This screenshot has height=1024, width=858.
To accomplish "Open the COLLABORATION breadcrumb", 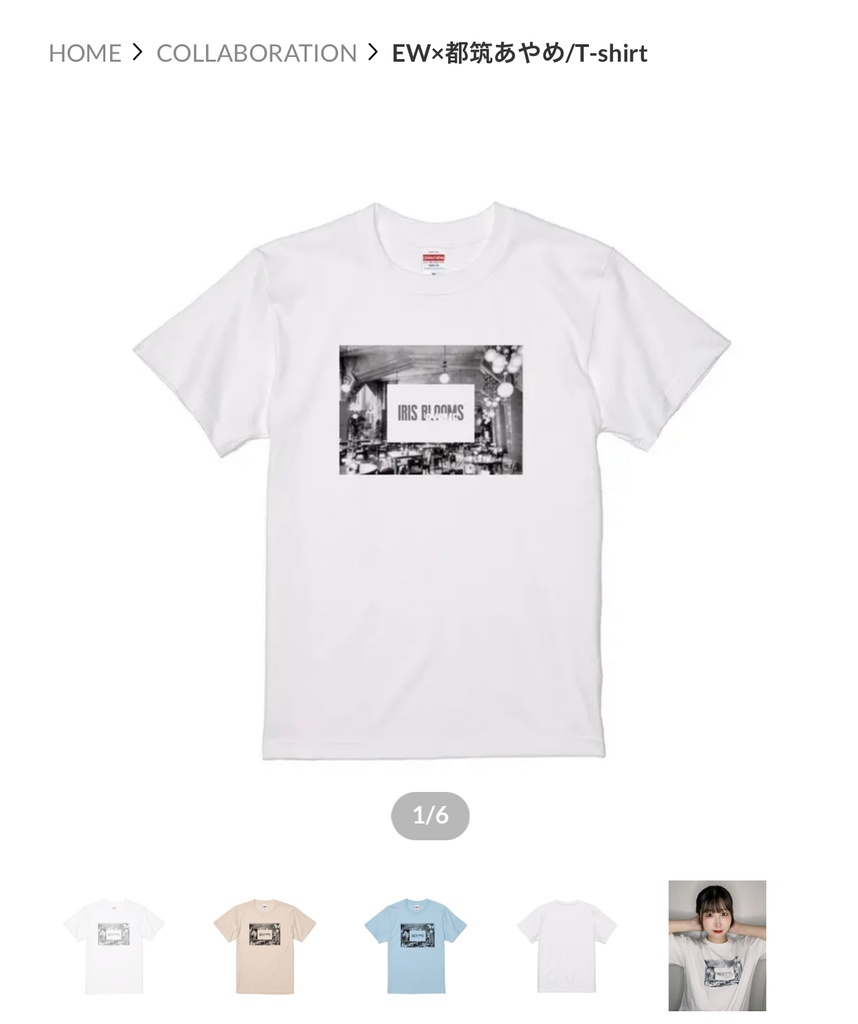I will [256, 53].
